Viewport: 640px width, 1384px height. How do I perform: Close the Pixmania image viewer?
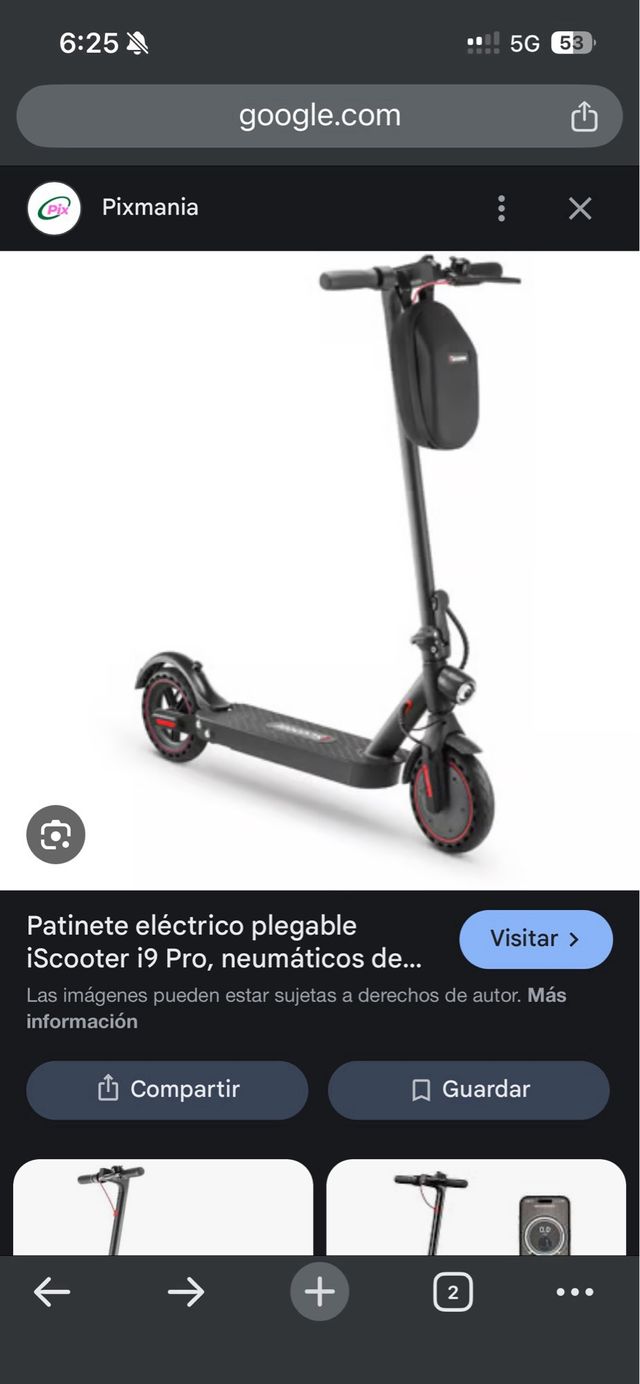(x=580, y=208)
